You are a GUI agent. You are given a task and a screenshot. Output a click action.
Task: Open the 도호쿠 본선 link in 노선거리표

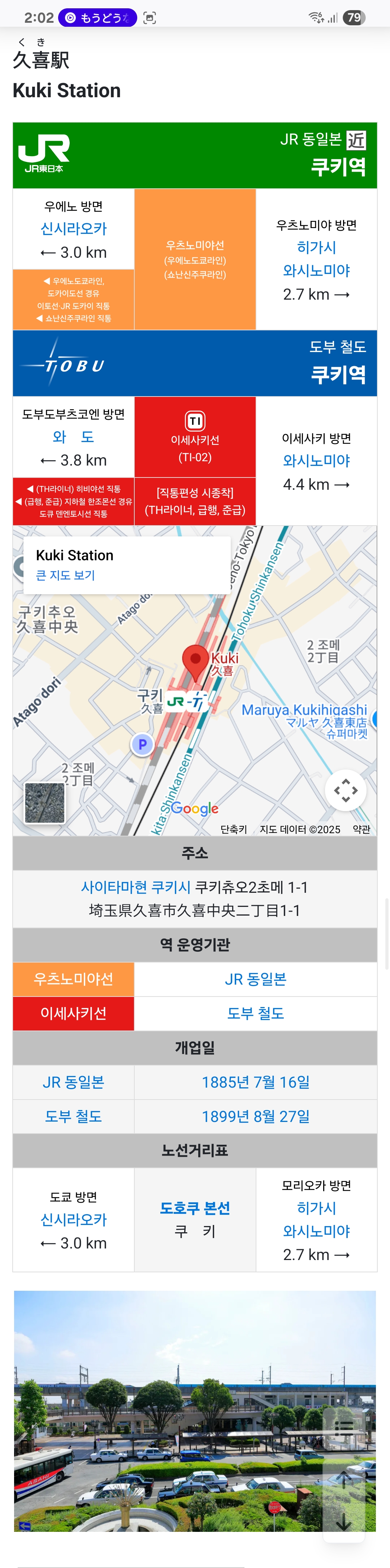(195, 1208)
